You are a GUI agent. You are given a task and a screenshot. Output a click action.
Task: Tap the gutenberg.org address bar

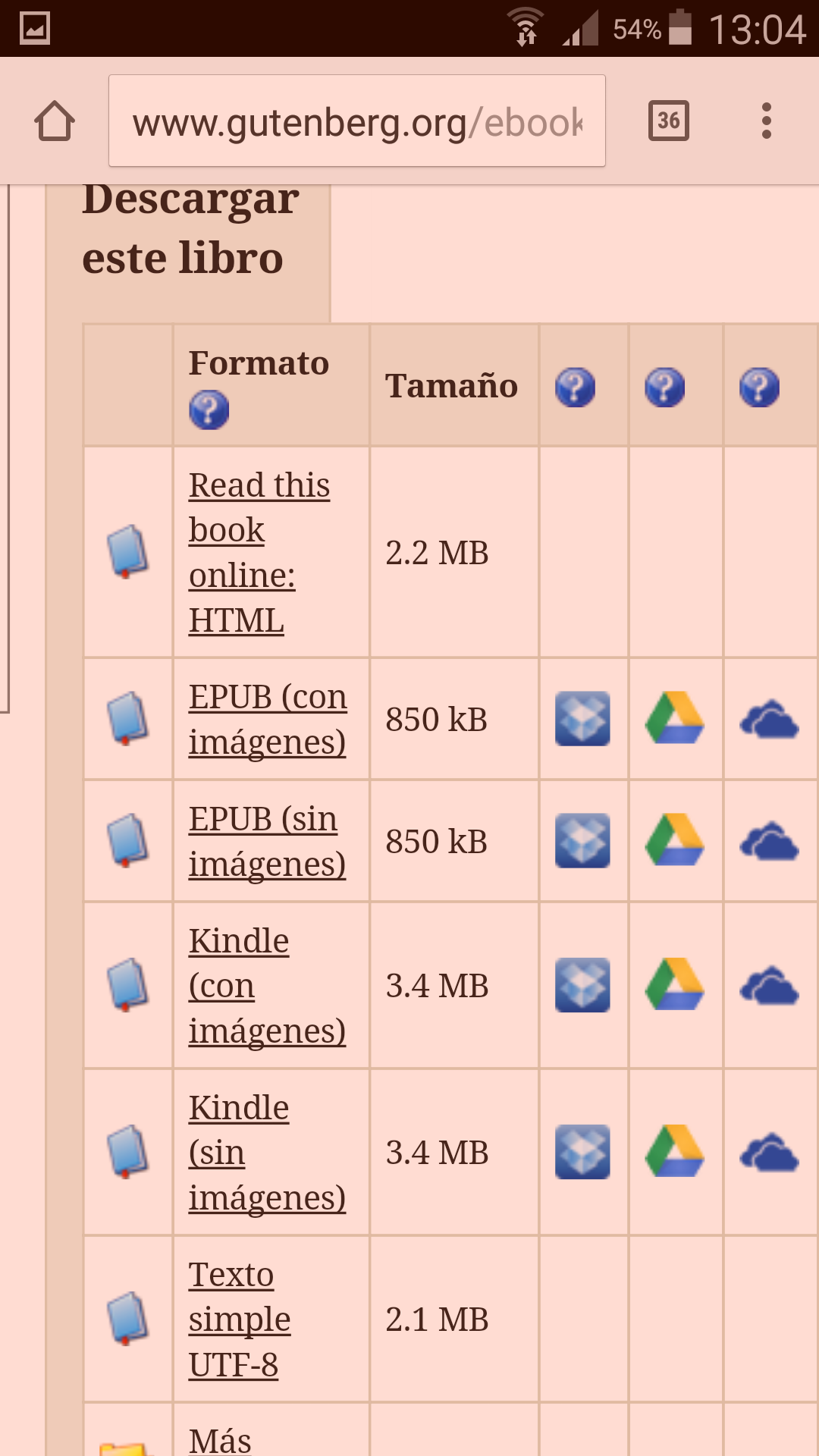pos(356,121)
